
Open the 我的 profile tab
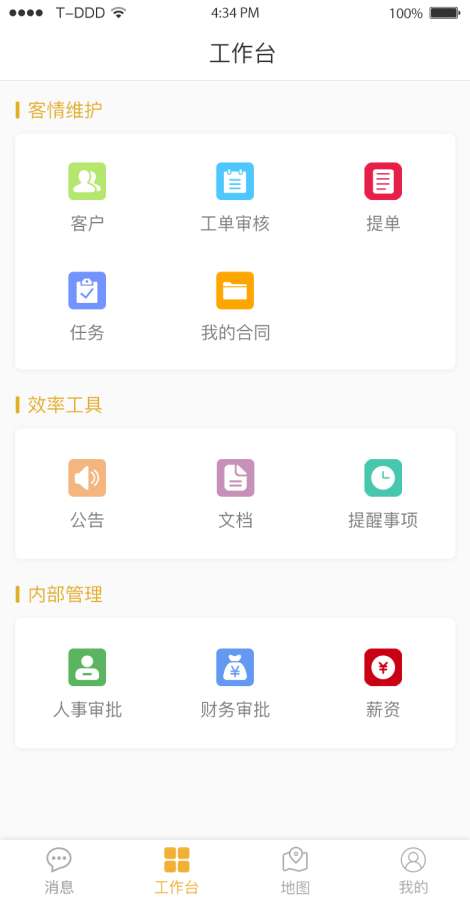coord(413,871)
